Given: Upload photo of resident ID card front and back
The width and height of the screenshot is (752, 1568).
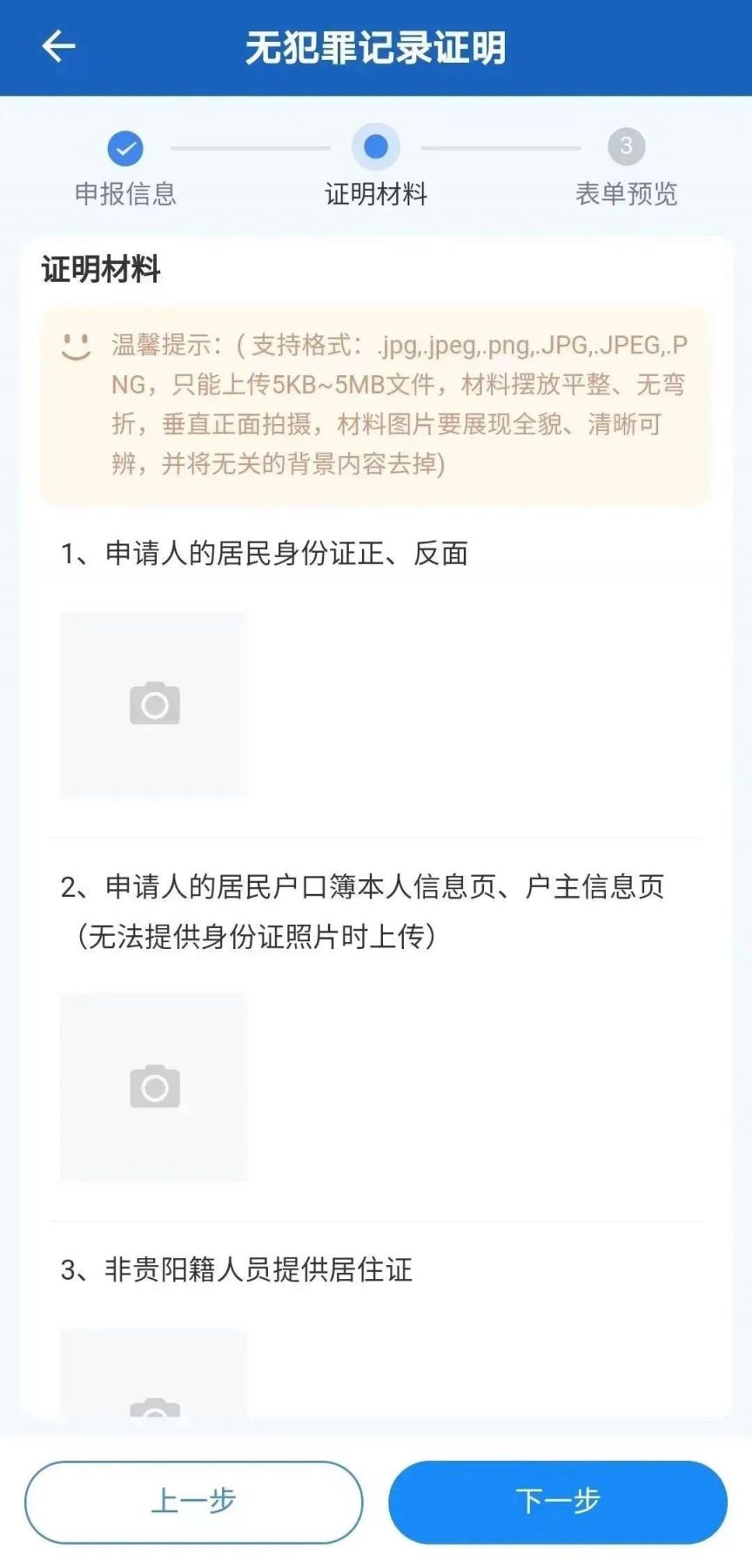Looking at the screenshot, I should [x=154, y=704].
